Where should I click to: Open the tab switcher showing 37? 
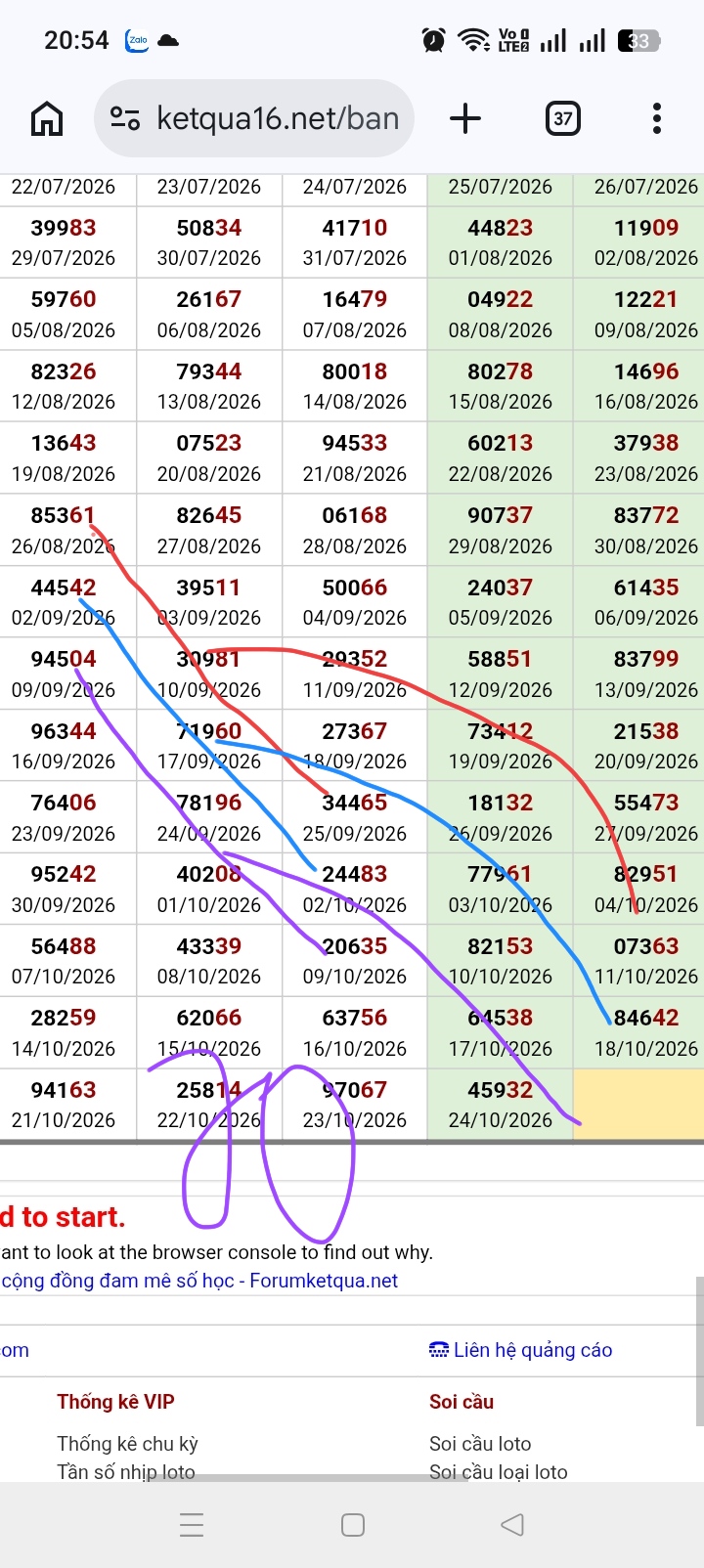click(x=562, y=118)
